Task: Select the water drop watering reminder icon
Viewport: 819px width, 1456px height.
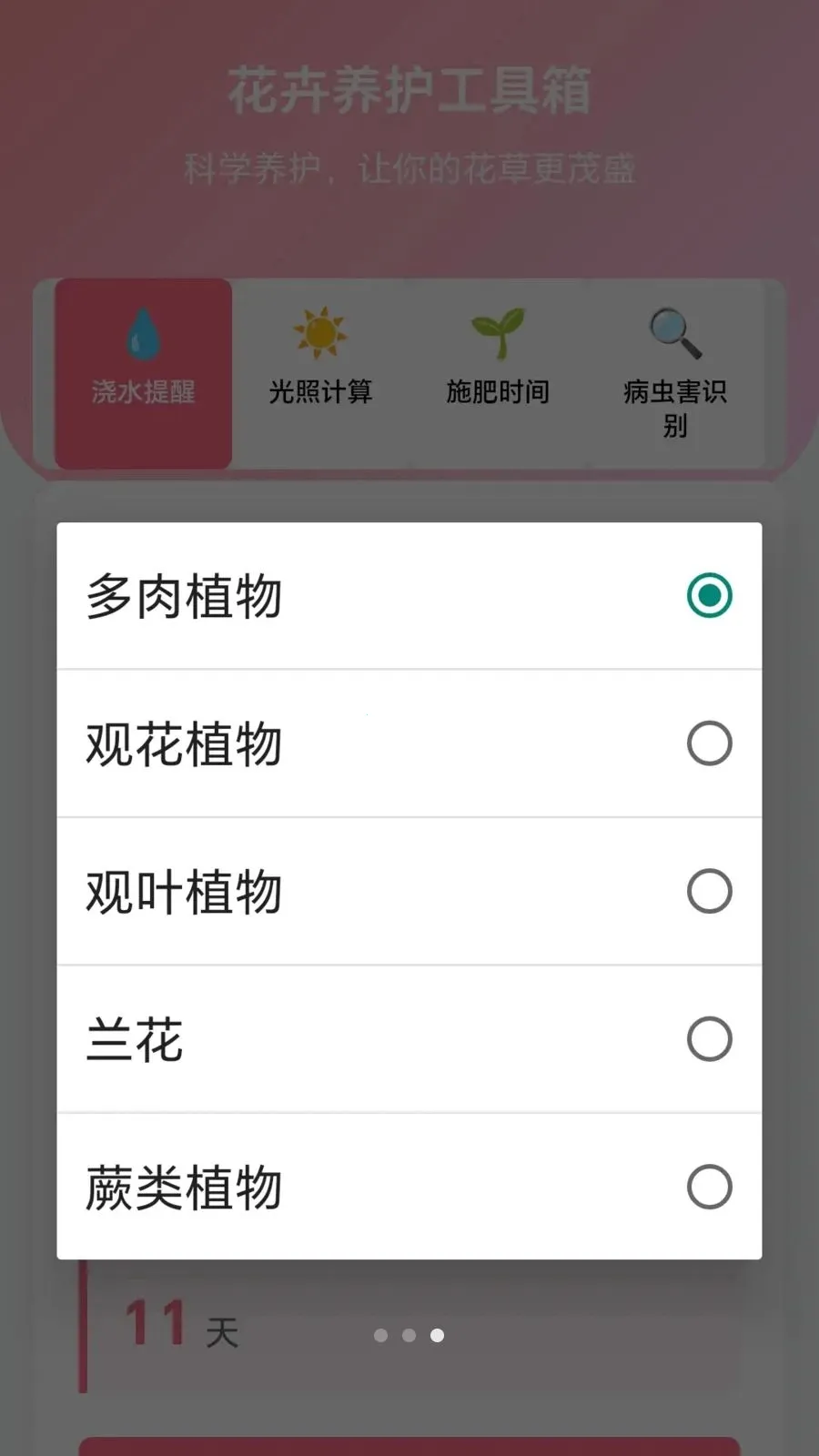Action: tap(141, 334)
